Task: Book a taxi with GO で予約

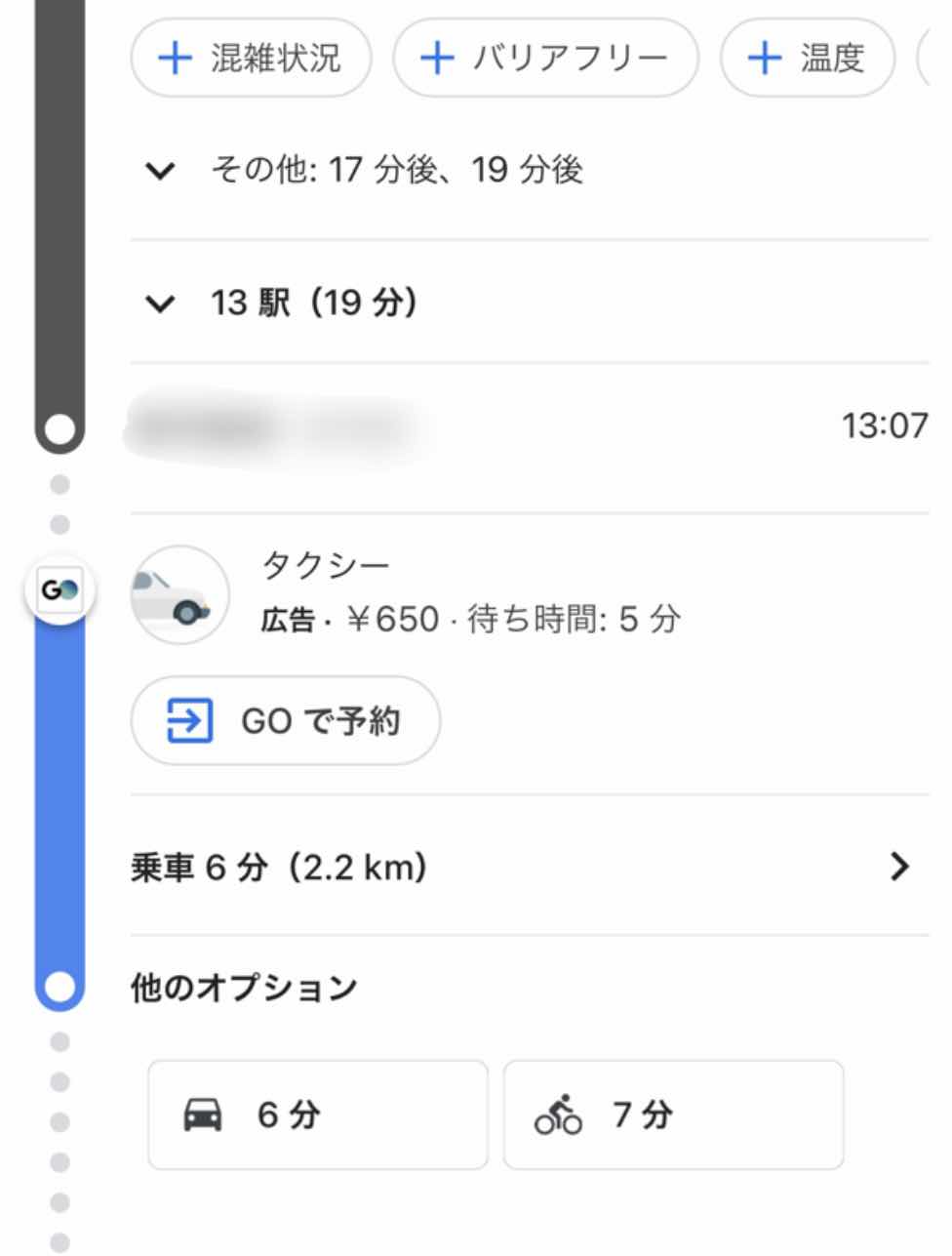Action: (285, 721)
